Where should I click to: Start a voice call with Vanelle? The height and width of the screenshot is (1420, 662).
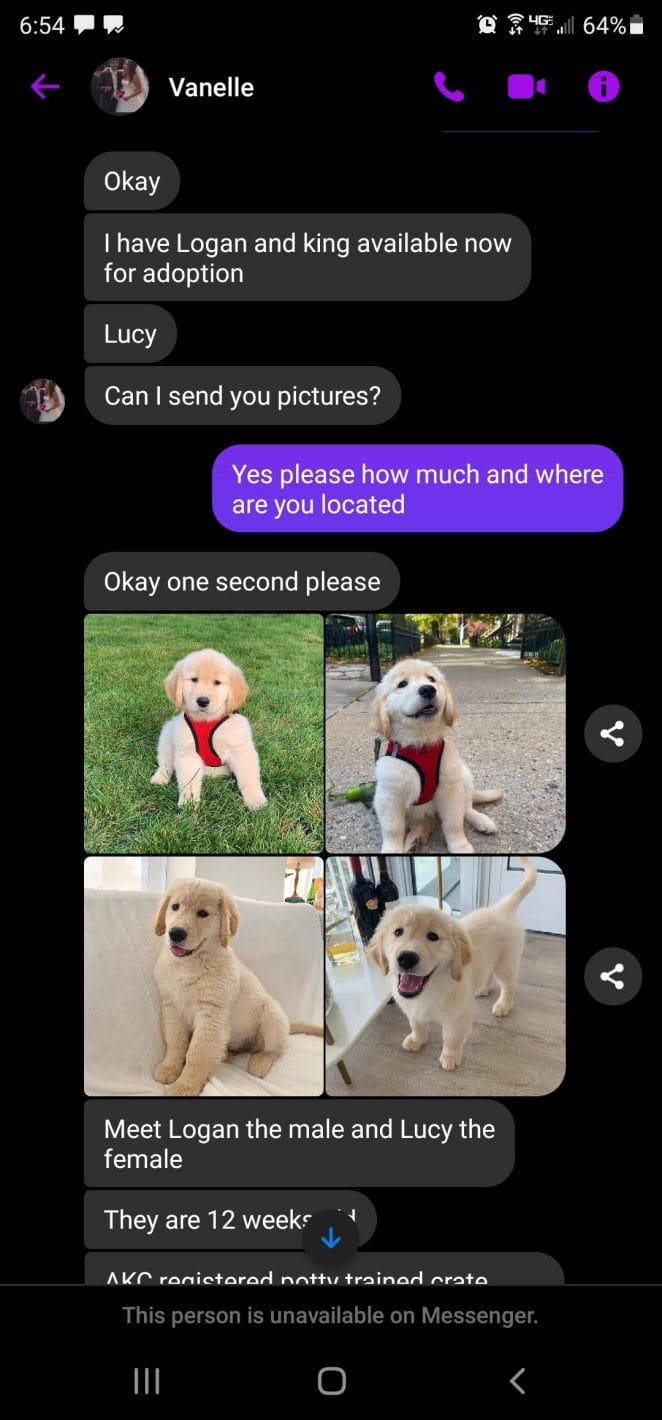pos(449,87)
